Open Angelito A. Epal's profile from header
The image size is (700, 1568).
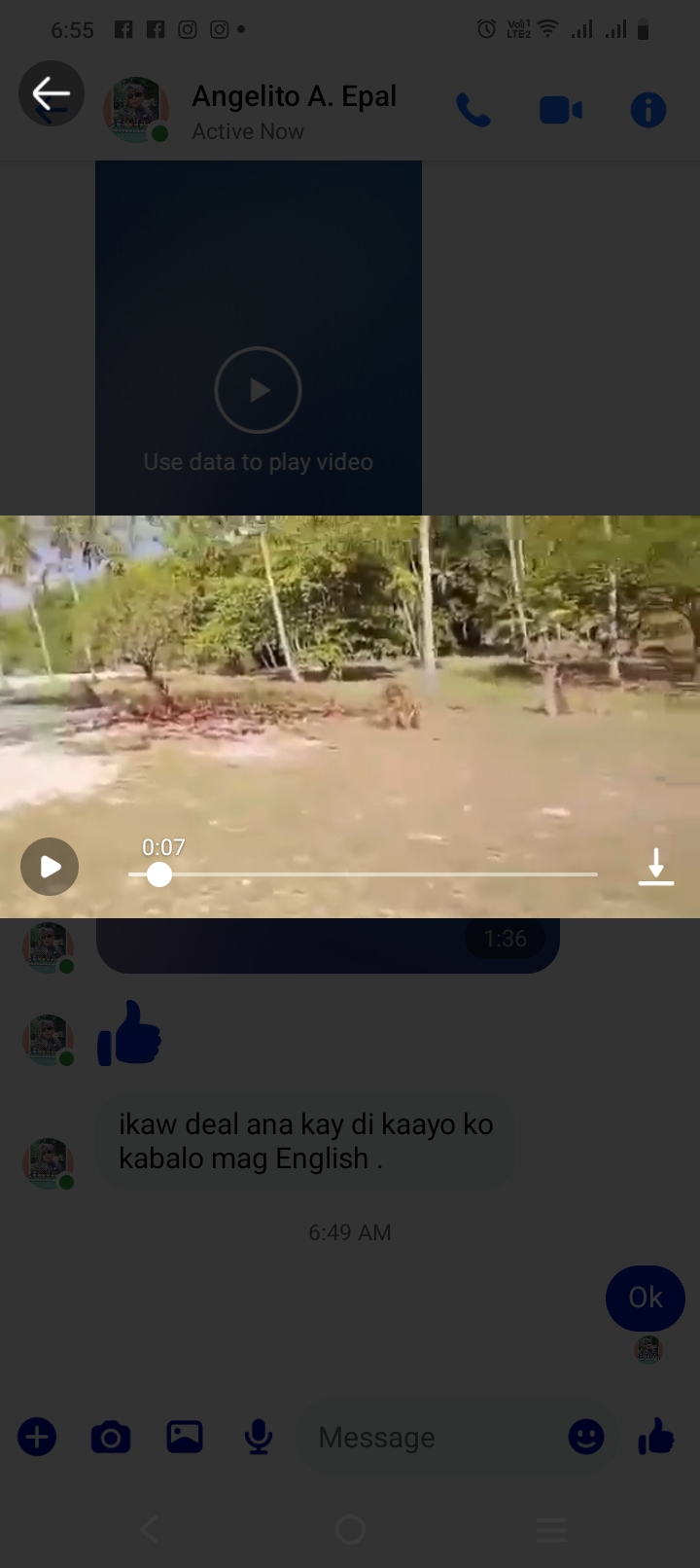pos(294,110)
